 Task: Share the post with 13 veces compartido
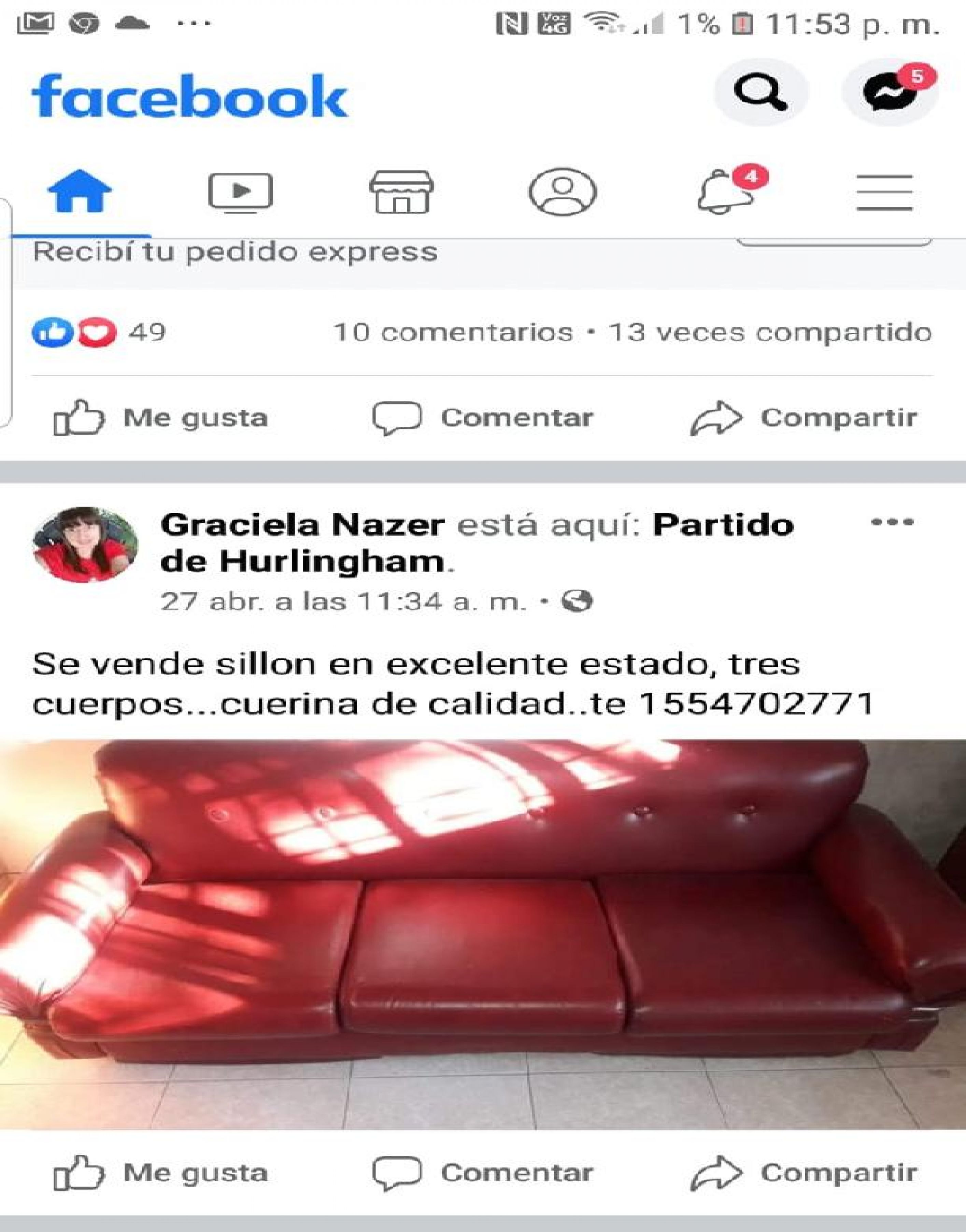[x=803, y=418]
